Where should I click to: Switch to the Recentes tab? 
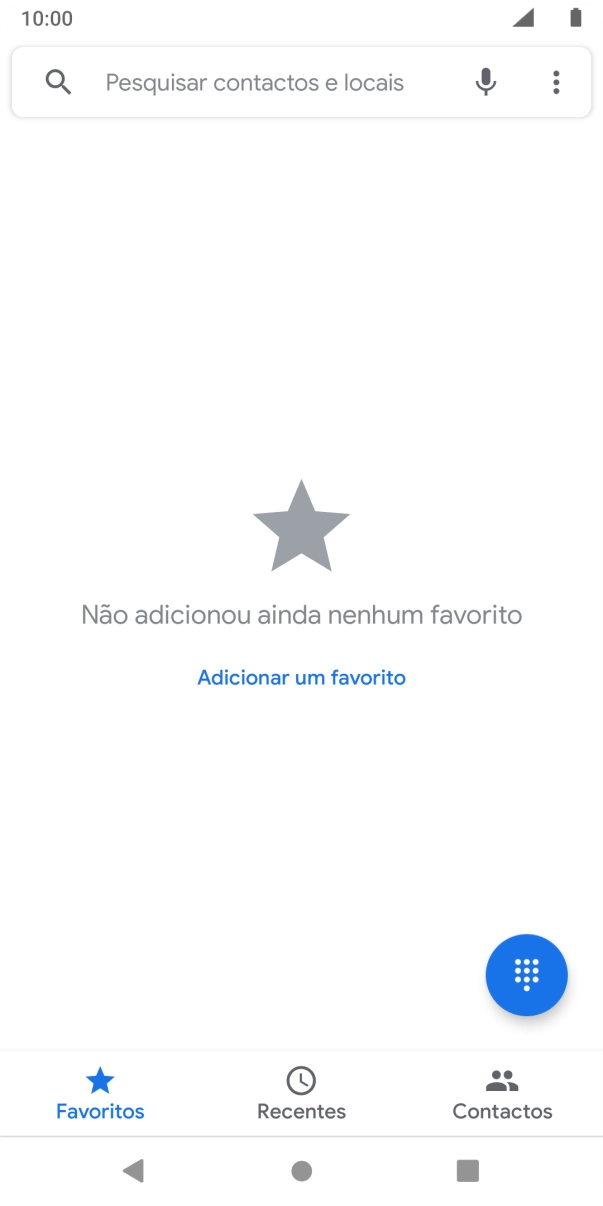[301, 1093]
